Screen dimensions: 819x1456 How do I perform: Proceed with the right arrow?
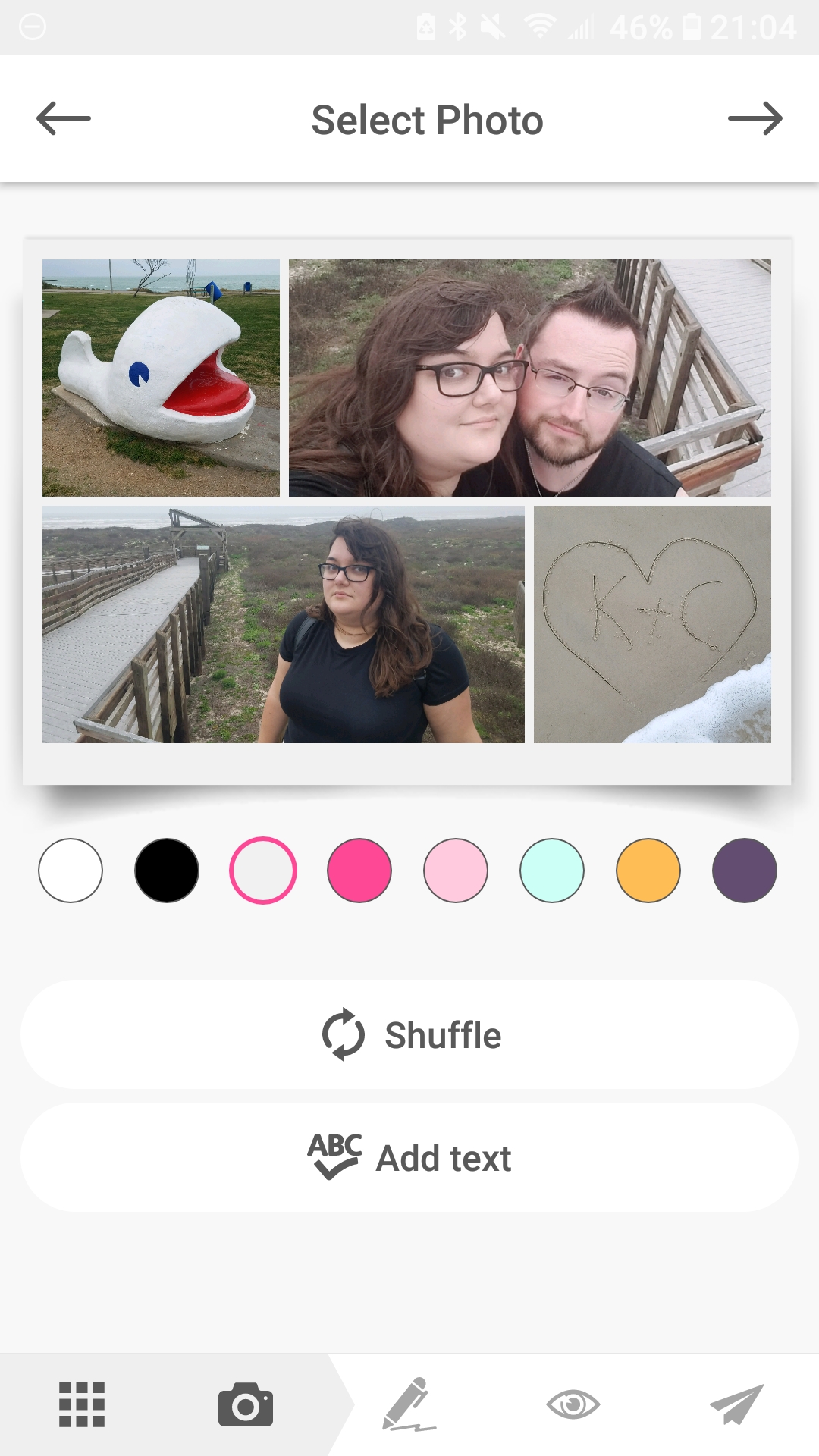click(x=755, y=119)
